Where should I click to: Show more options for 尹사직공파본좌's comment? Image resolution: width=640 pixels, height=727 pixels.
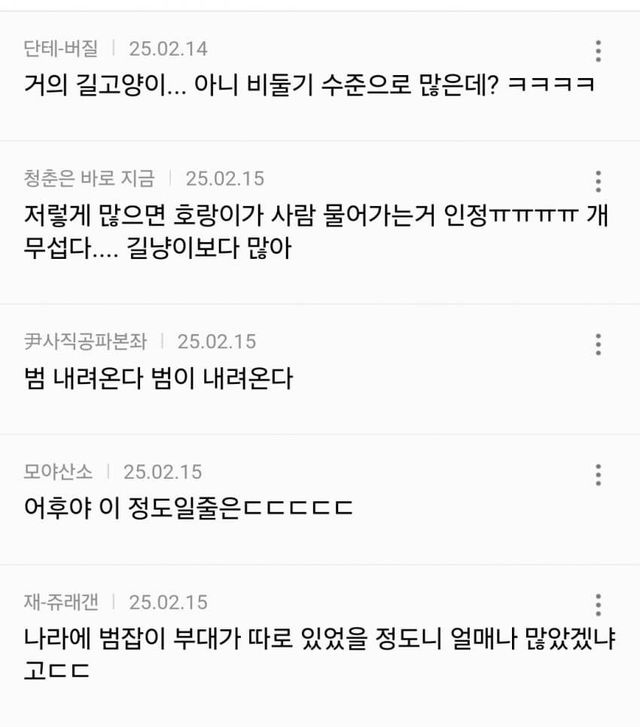(x=598, y=344)
